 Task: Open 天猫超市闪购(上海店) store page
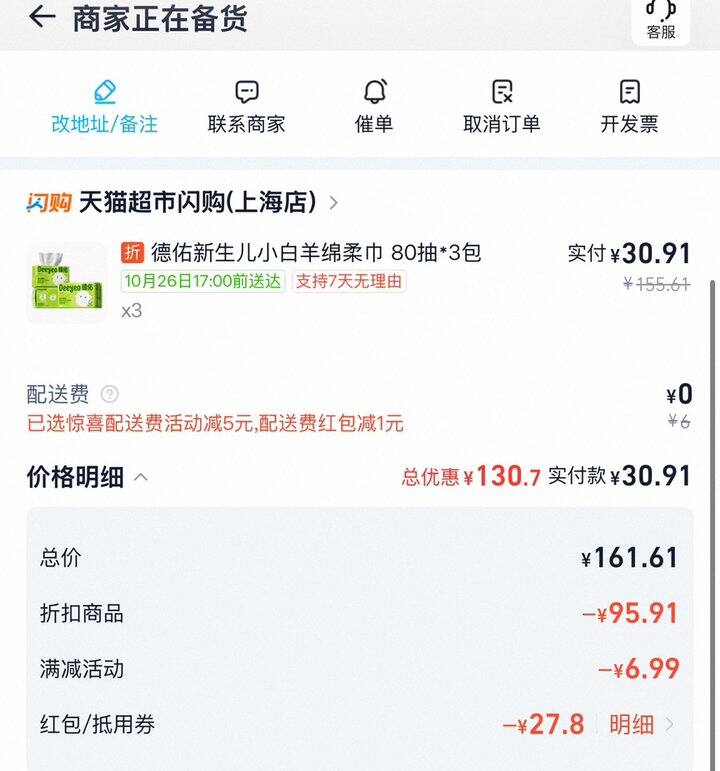coord(198,203)
